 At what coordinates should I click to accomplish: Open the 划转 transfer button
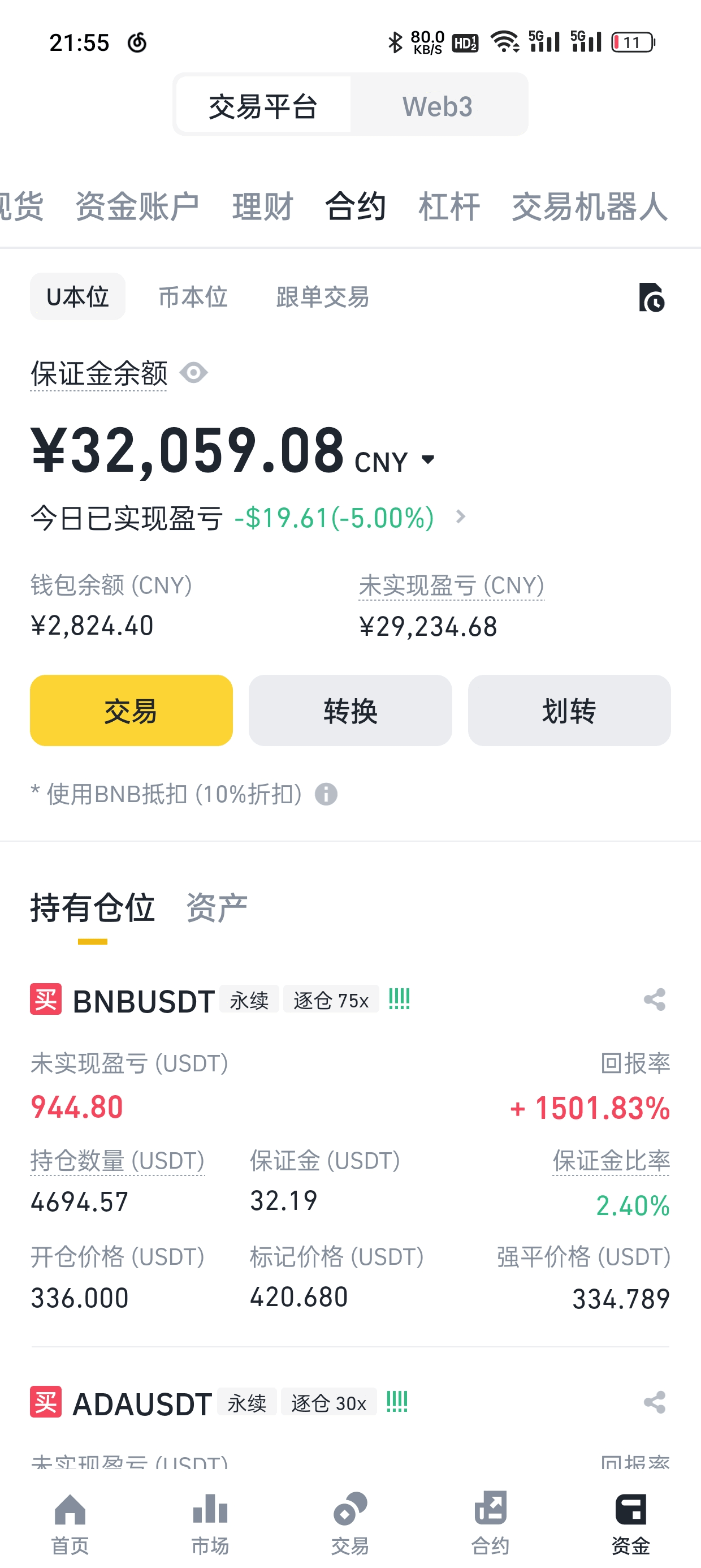click(569, 710)
